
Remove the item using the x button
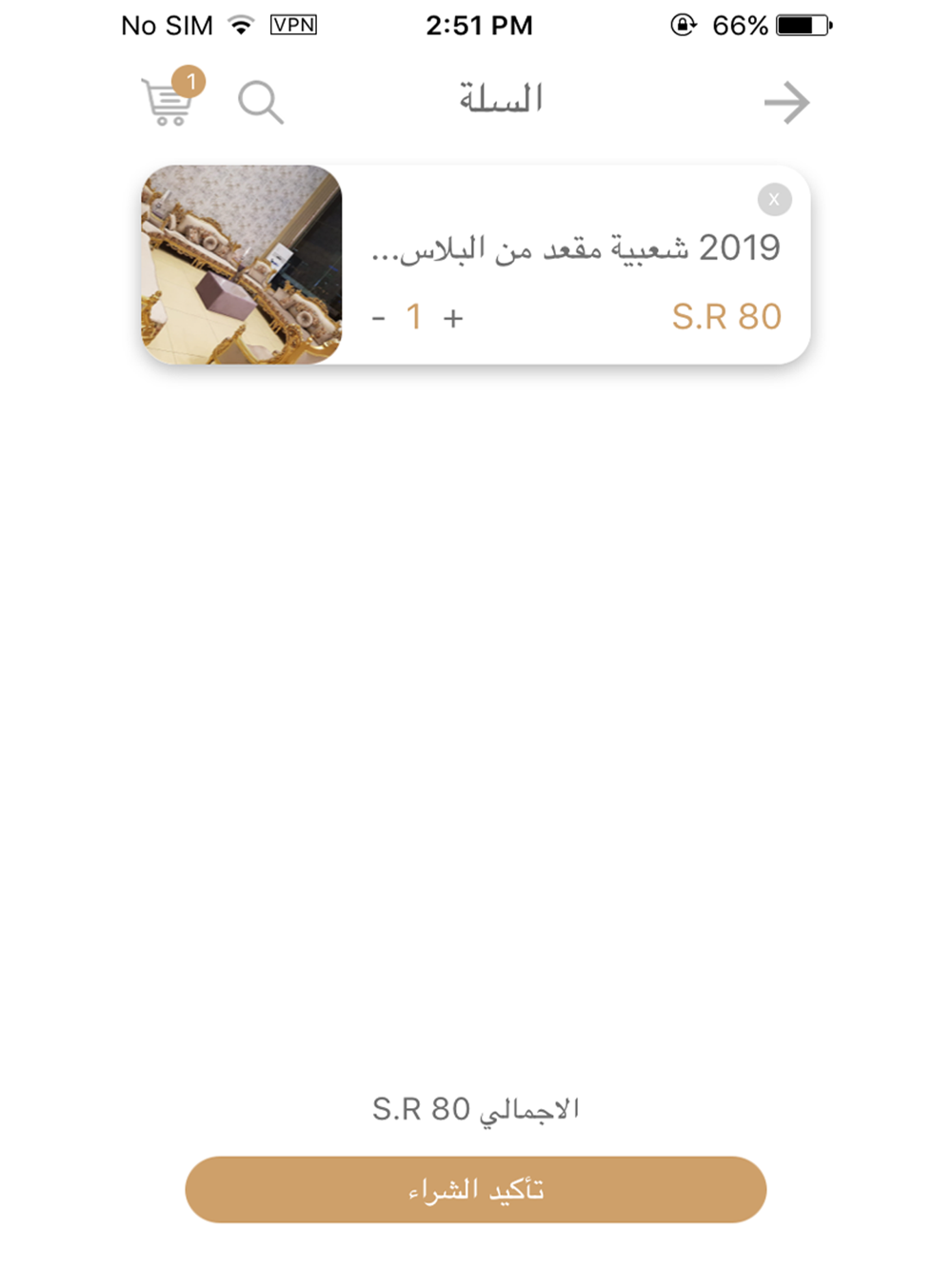tap(775, 199)
